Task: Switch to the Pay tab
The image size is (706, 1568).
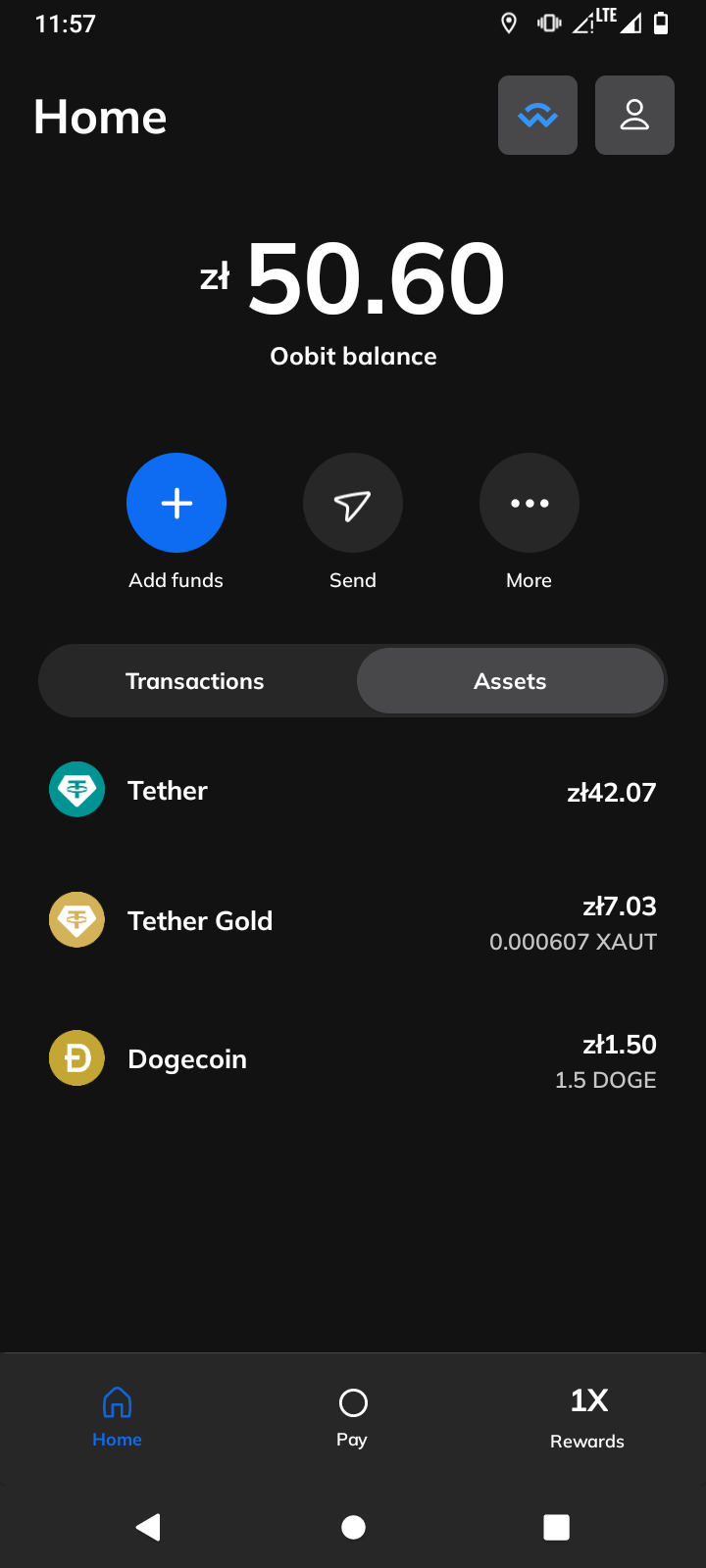Action: (x=352, y=1417)
